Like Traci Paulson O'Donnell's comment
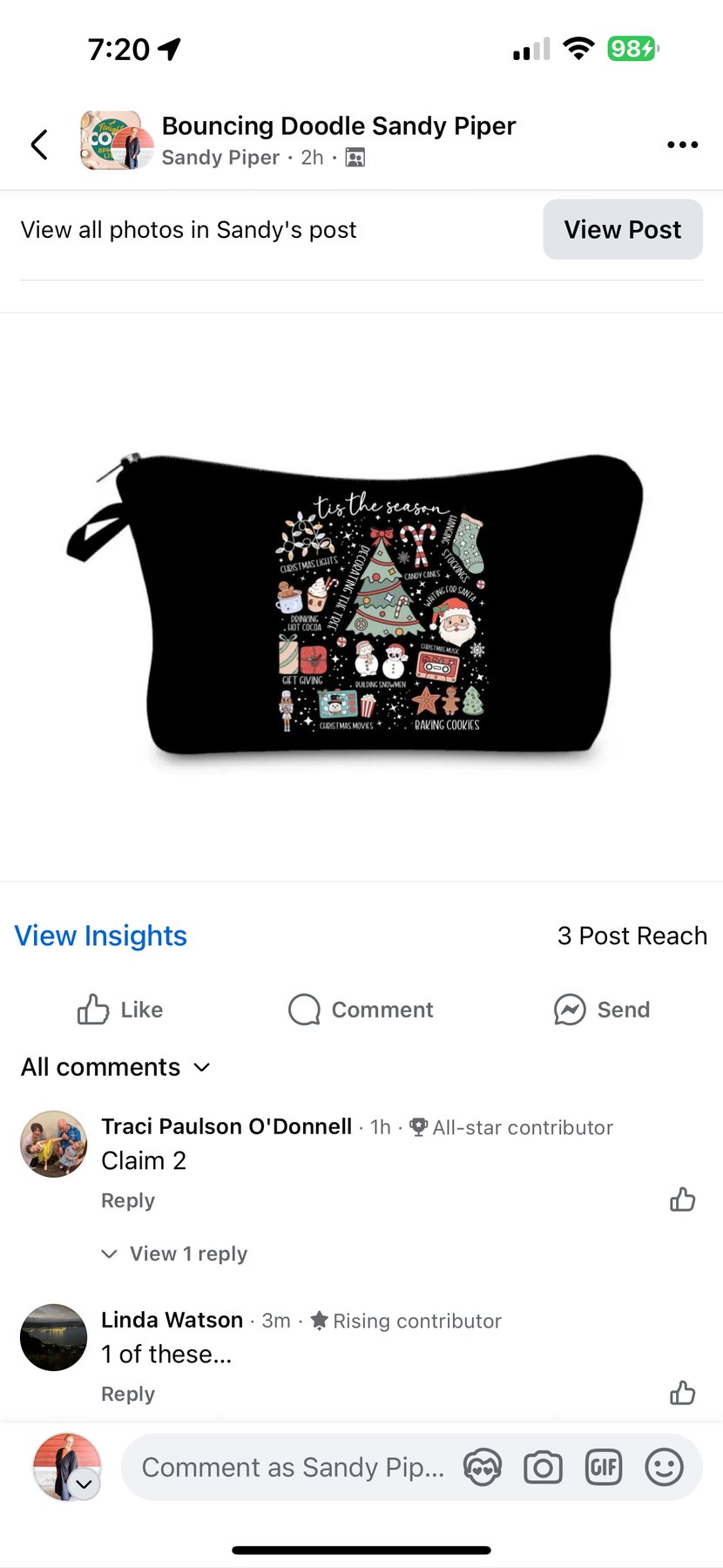 click(x=682, y=1200)
